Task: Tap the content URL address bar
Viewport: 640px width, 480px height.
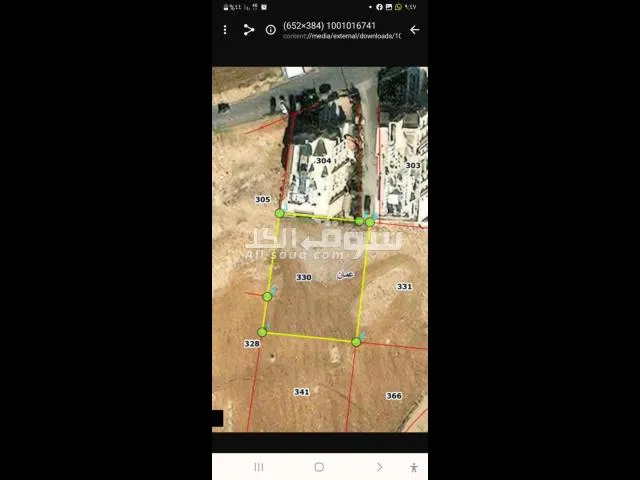Action: 342,35
